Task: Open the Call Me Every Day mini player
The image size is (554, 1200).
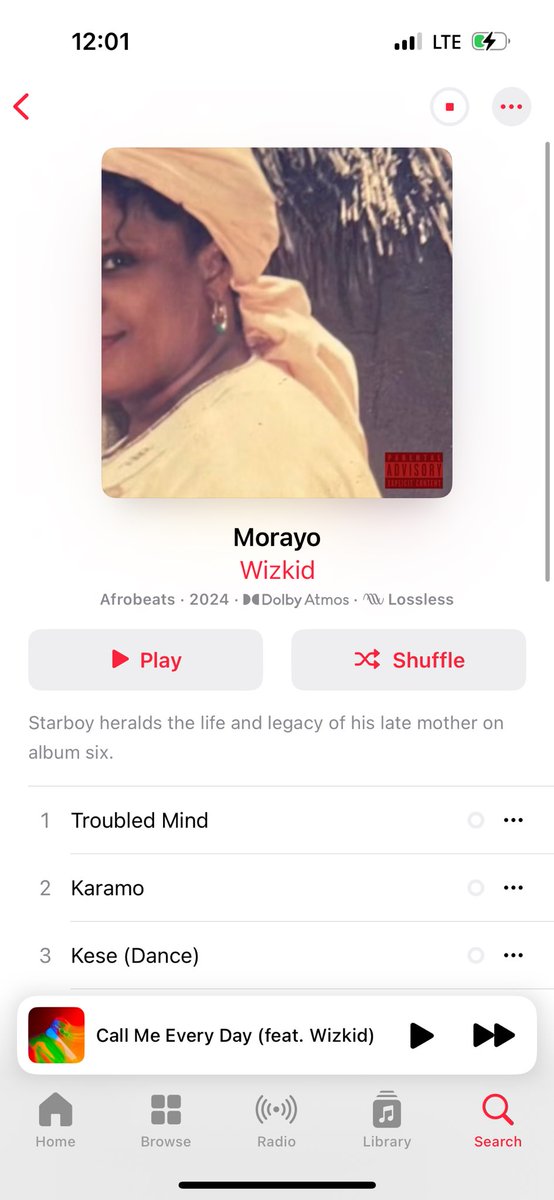Action: click(x=235, y=1035)
